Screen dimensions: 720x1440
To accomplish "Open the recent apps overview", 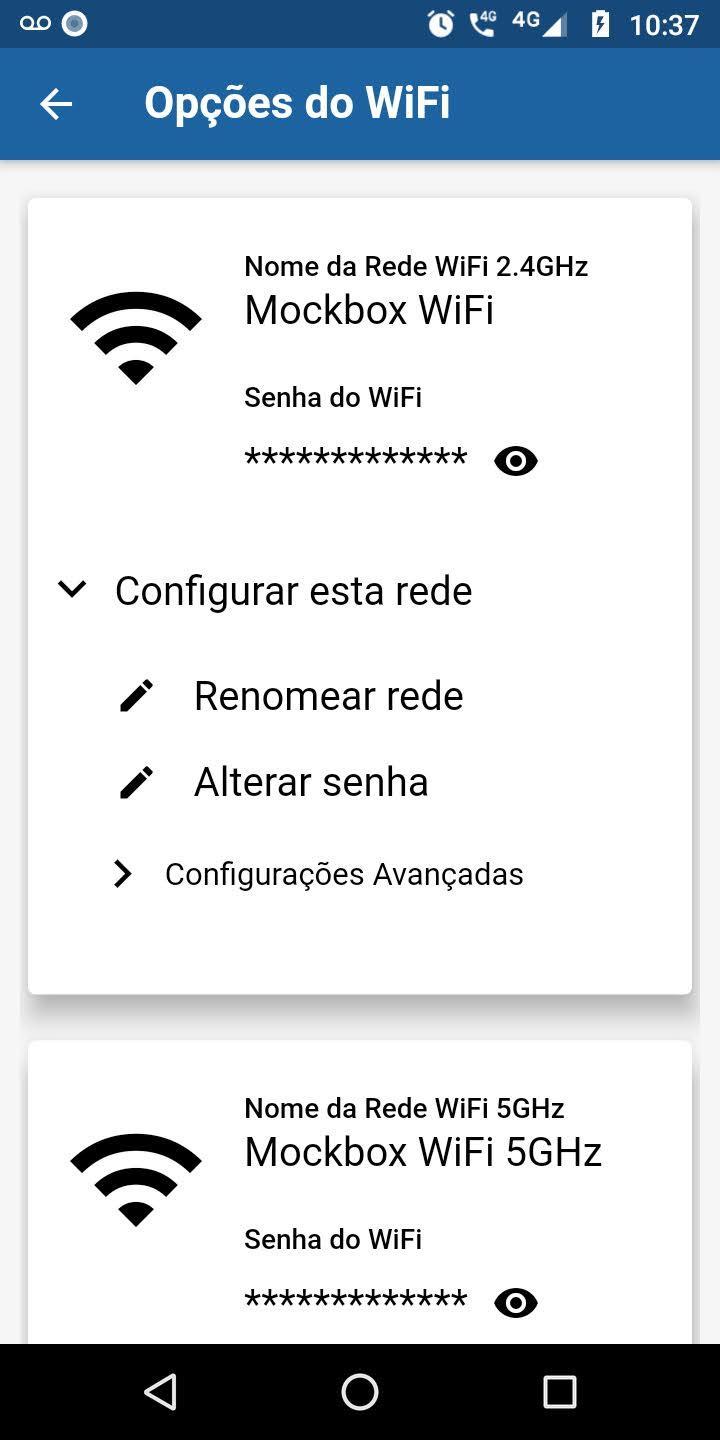I will tap(560, 1391).
